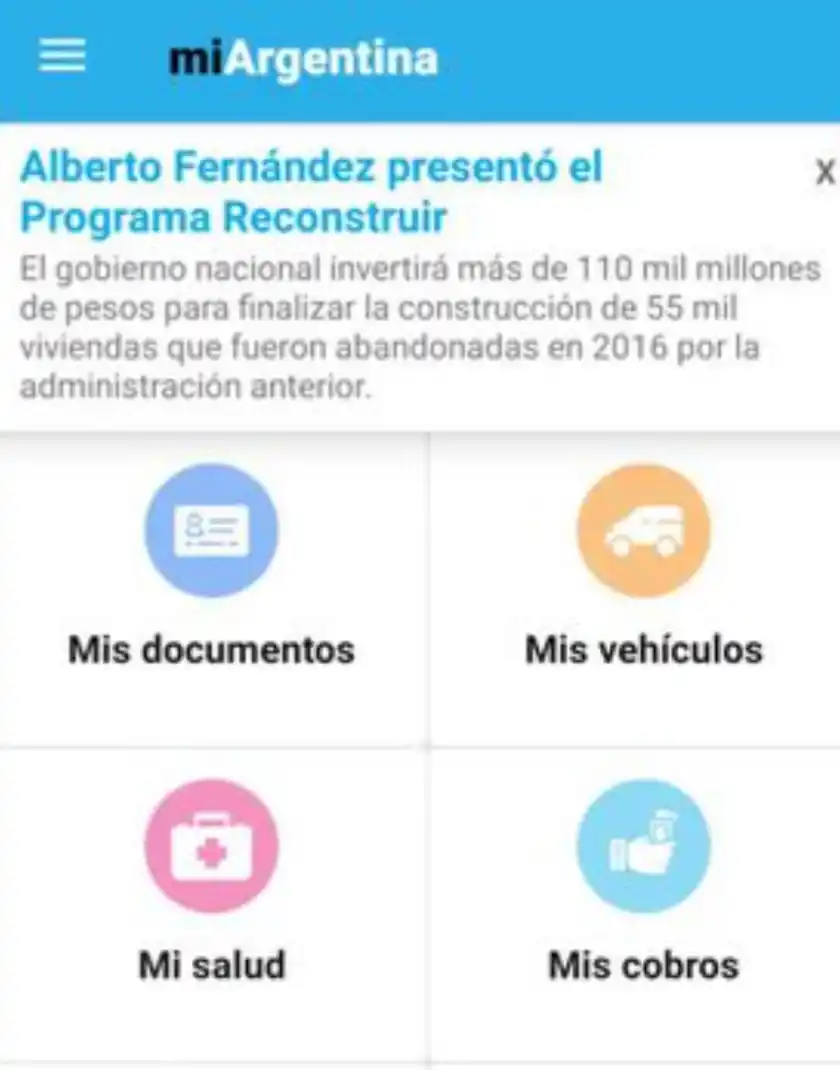Select the pink first-aid briefcase icon
840x1070 pixels.
pos(210,845)
